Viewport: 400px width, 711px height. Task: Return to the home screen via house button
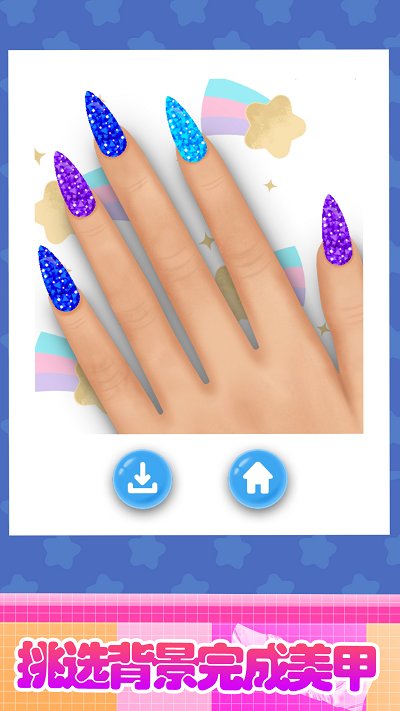point(257,479)
